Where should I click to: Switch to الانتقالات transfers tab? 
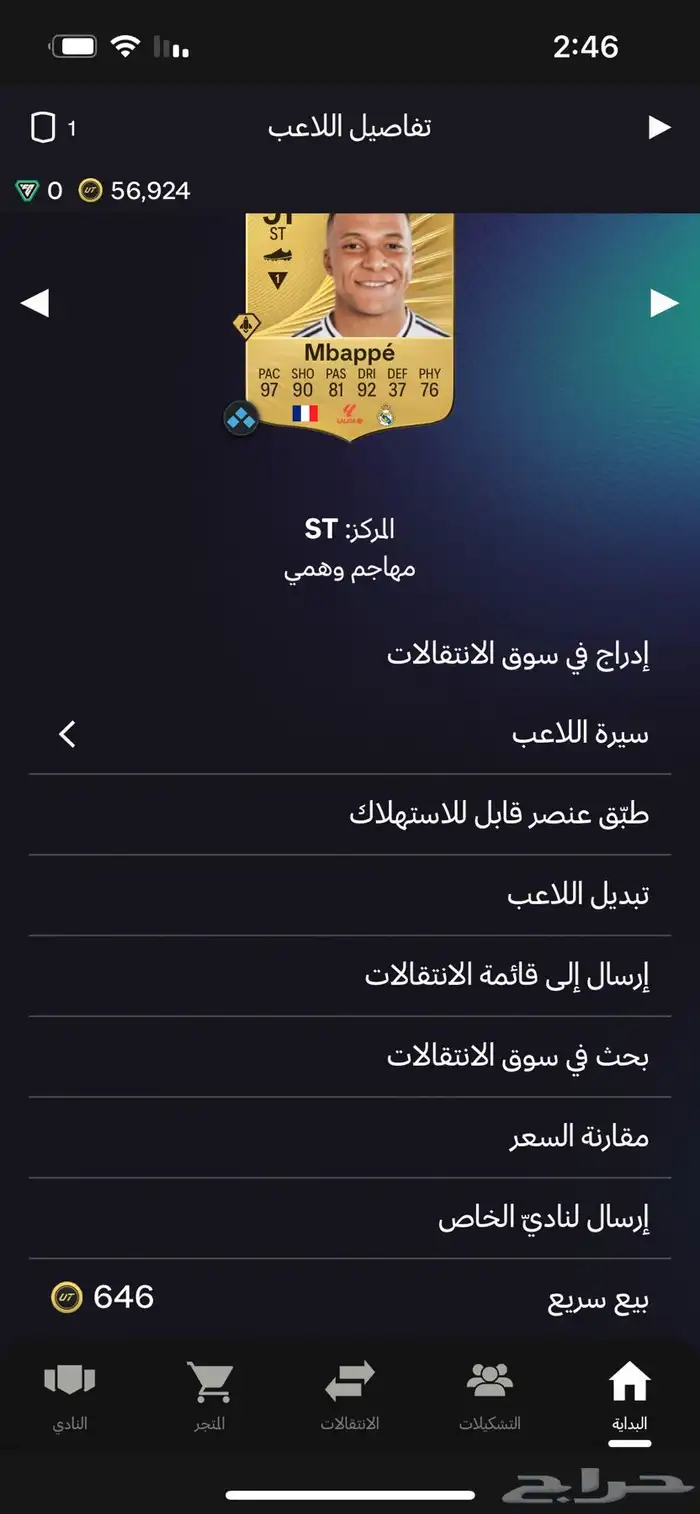pyautogui.click(x=349, y=1396)
